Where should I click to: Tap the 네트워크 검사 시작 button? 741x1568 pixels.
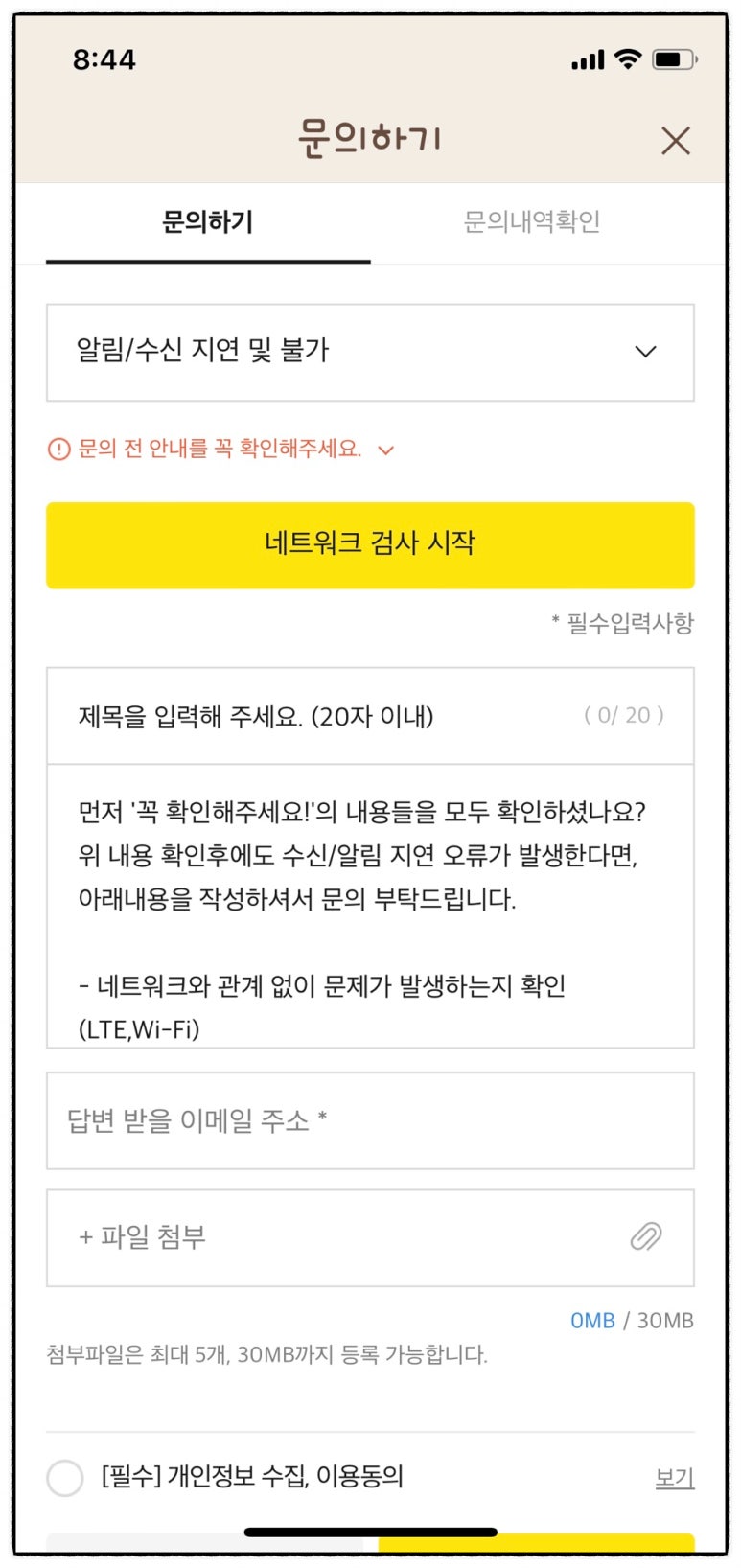pos(370,544)
